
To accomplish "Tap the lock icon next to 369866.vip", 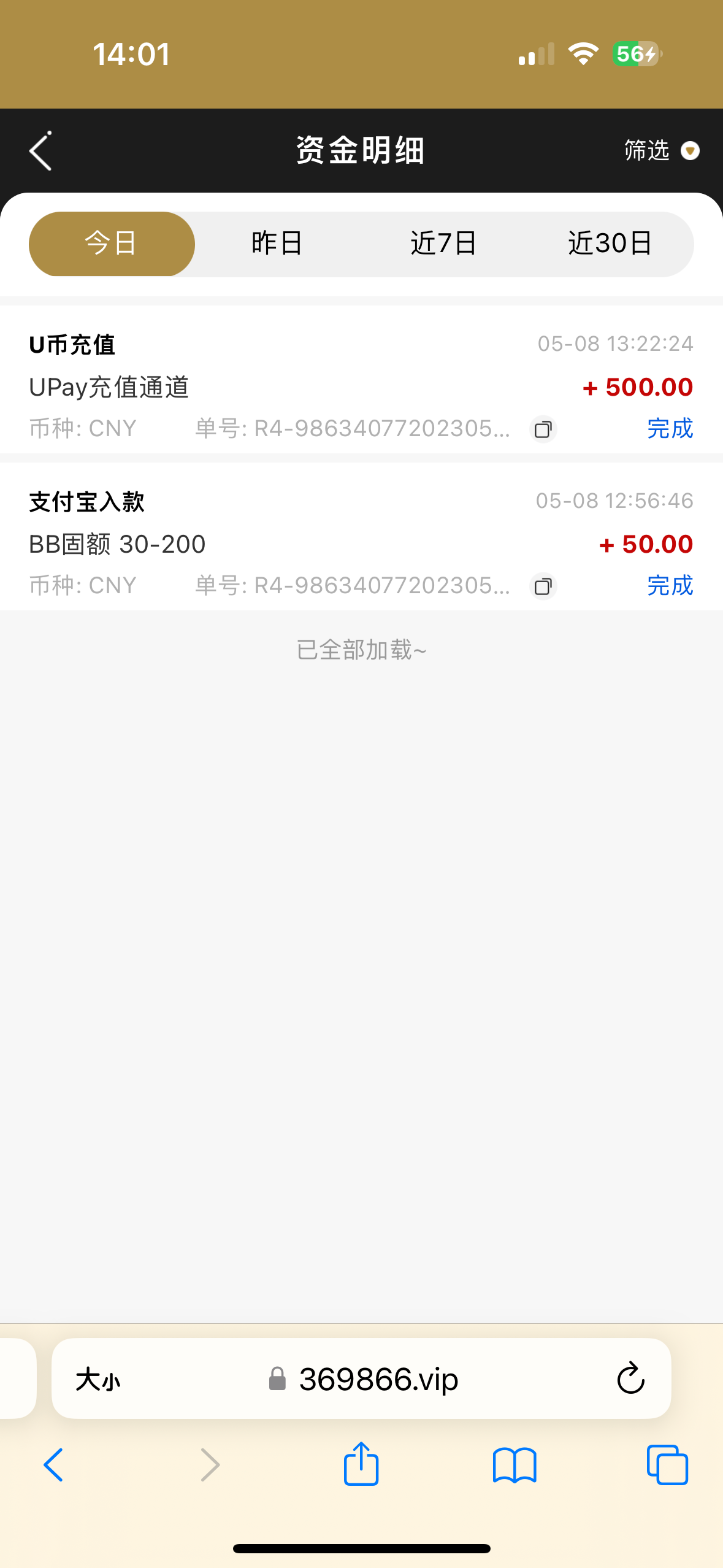I will (x=277, y=1379).
